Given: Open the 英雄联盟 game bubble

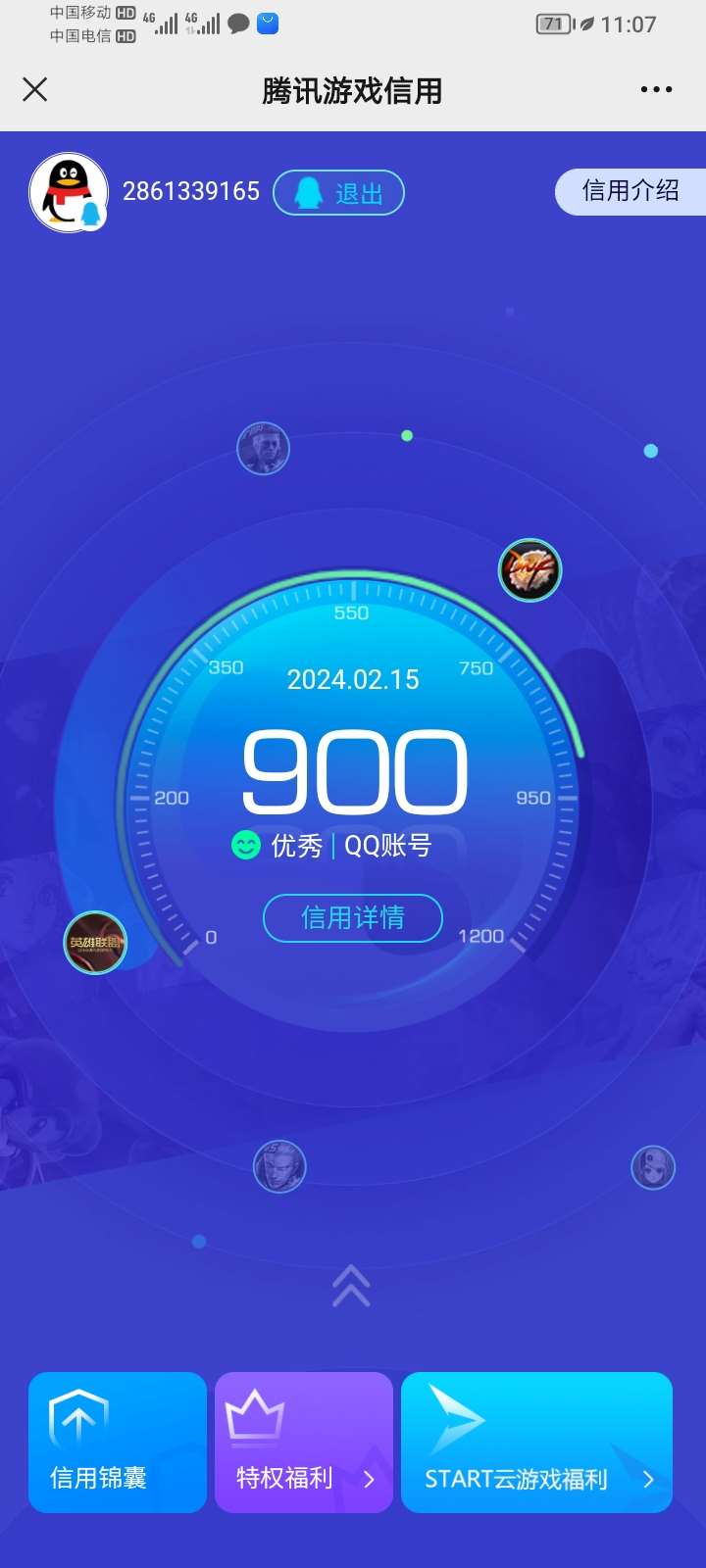Looking at the screenshot, I should [x=95, y=943].
